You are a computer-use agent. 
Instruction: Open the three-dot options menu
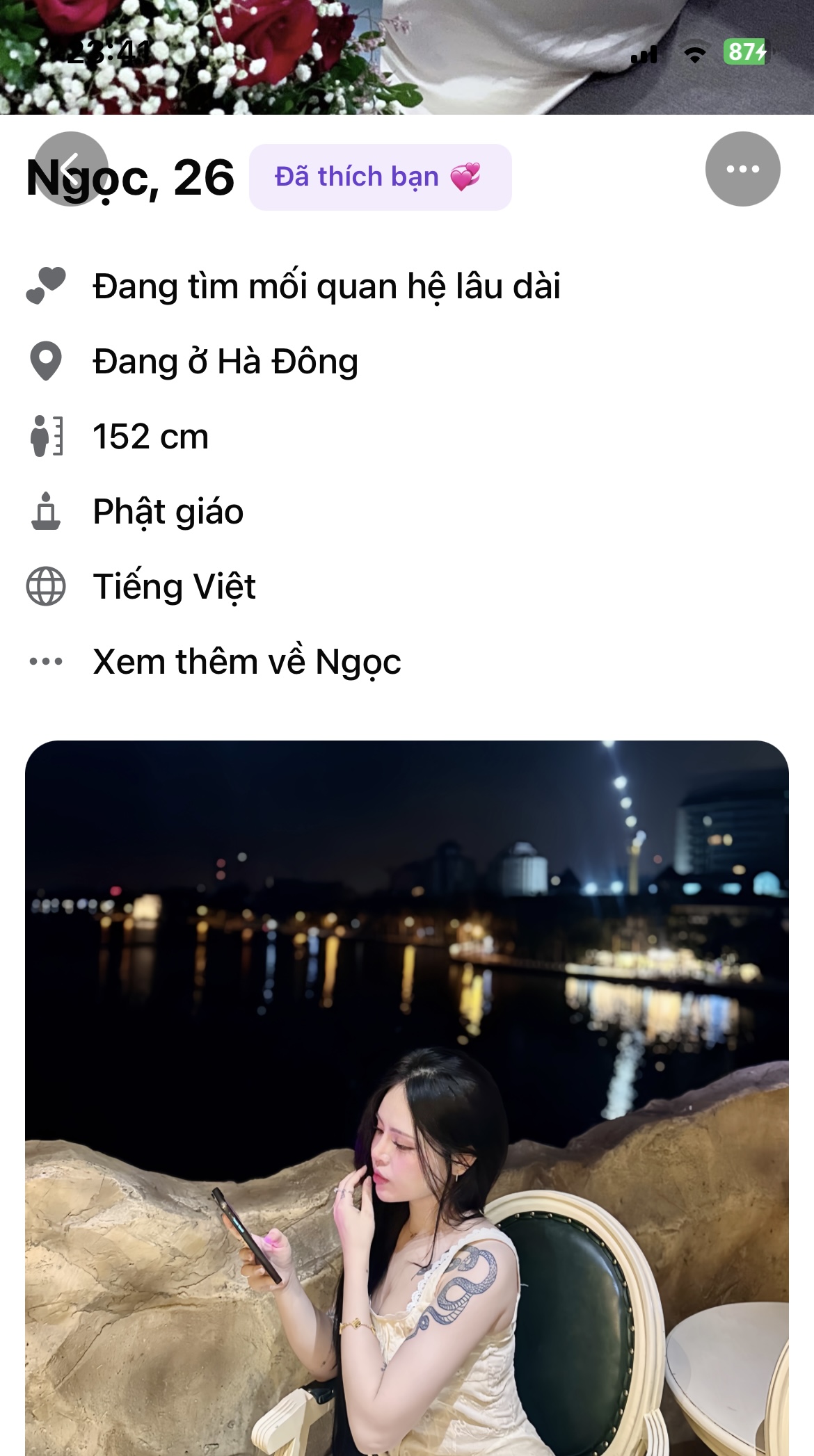click(x=742, y=169)
